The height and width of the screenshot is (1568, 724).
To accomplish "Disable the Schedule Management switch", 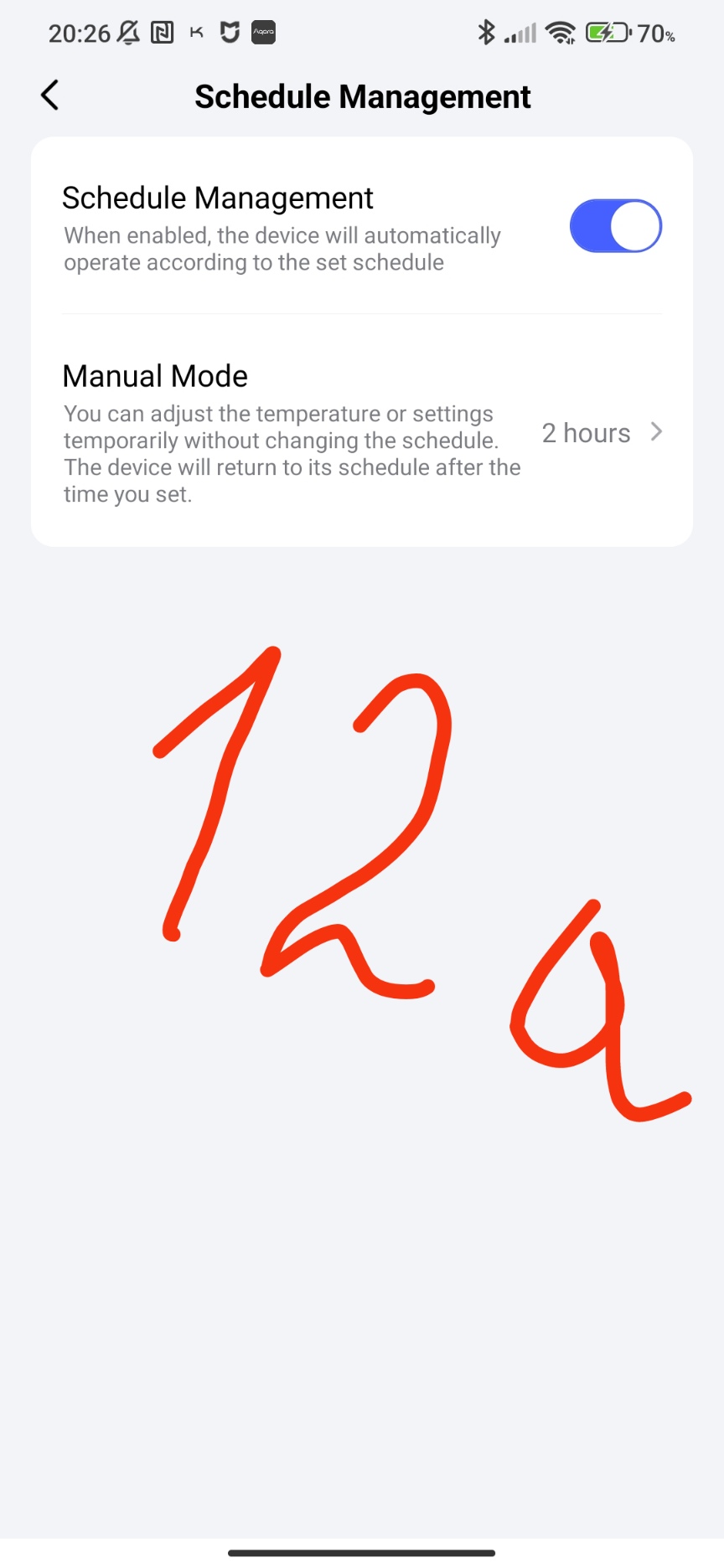I will click(x=615, y=226).
